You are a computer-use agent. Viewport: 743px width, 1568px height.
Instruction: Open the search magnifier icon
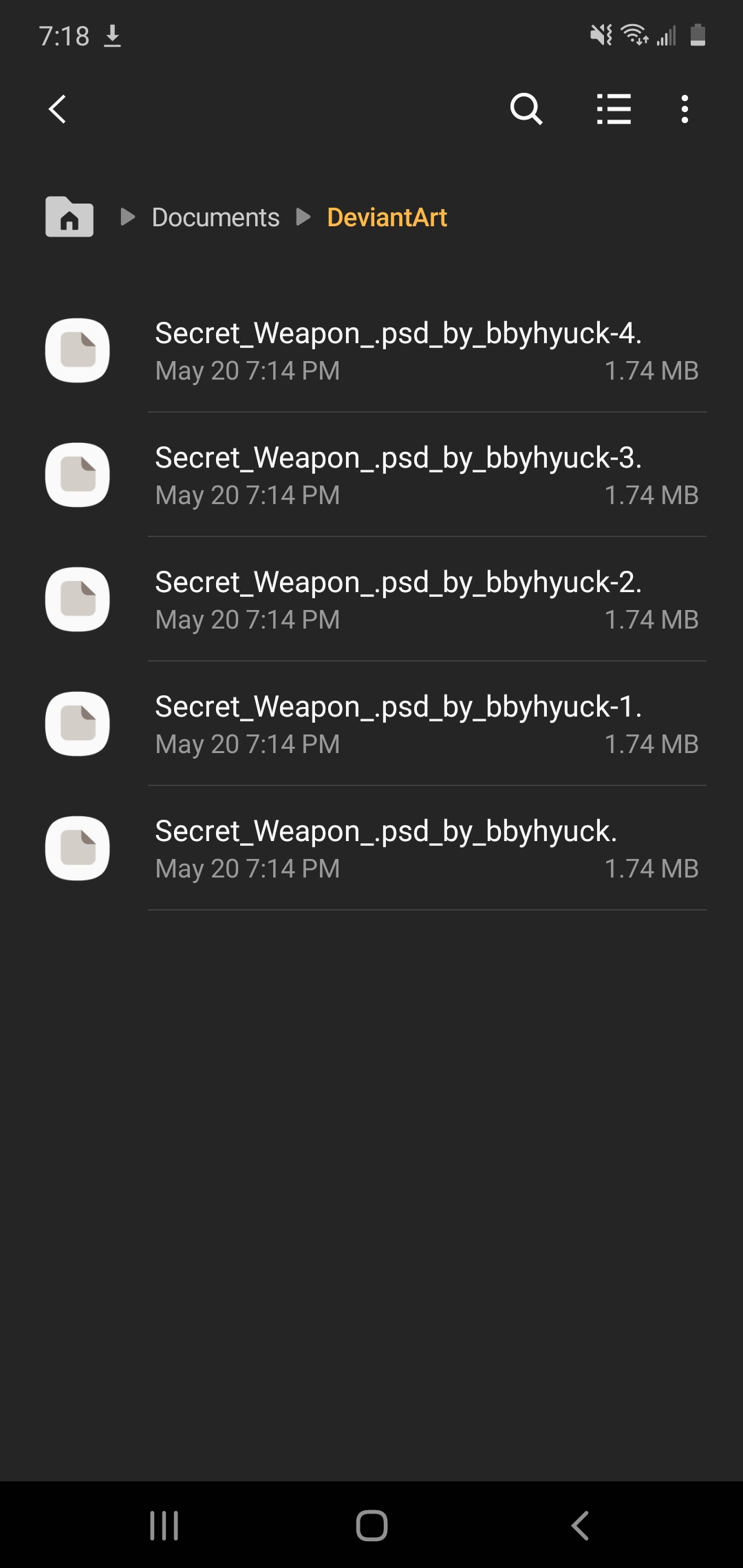point(526,109)
